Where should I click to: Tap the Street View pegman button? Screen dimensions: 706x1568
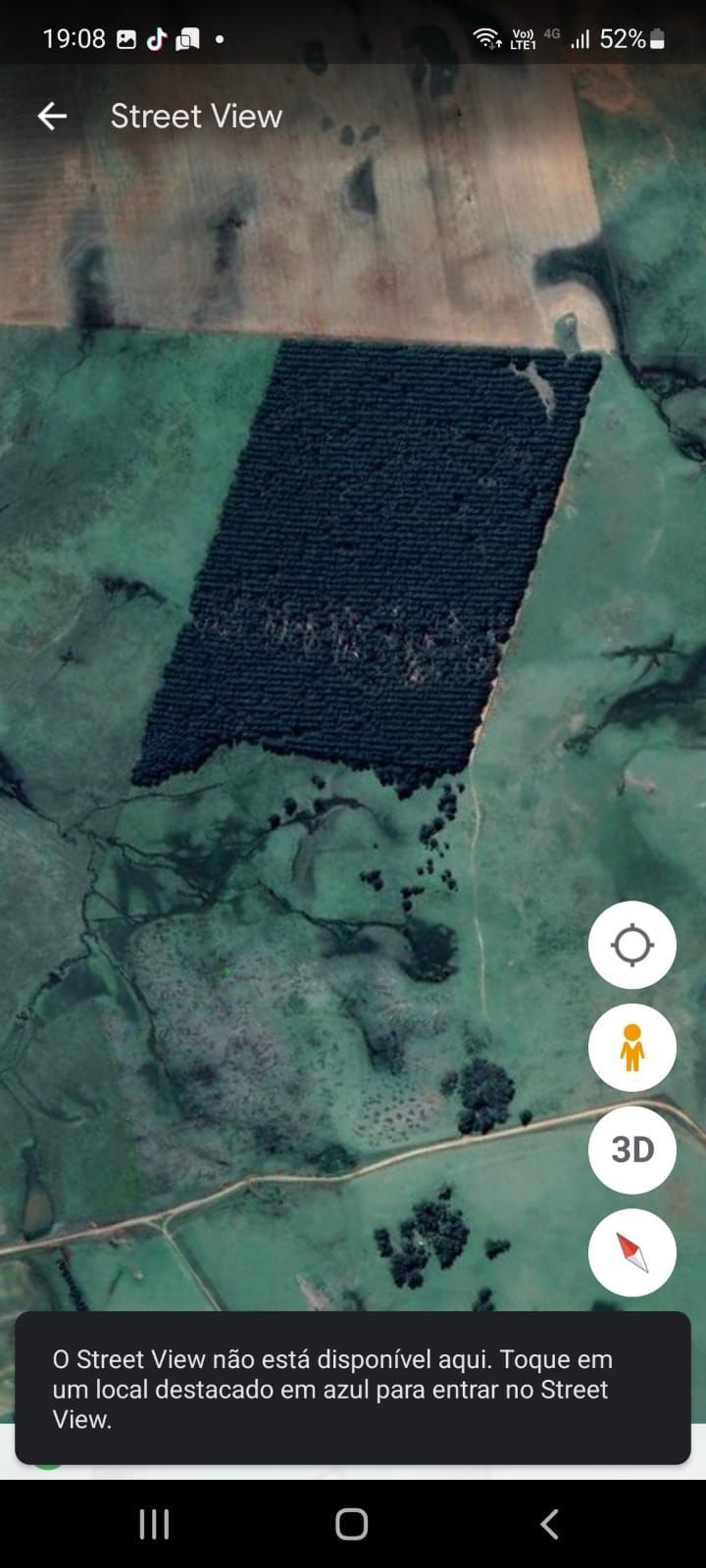click(632, 1047)
